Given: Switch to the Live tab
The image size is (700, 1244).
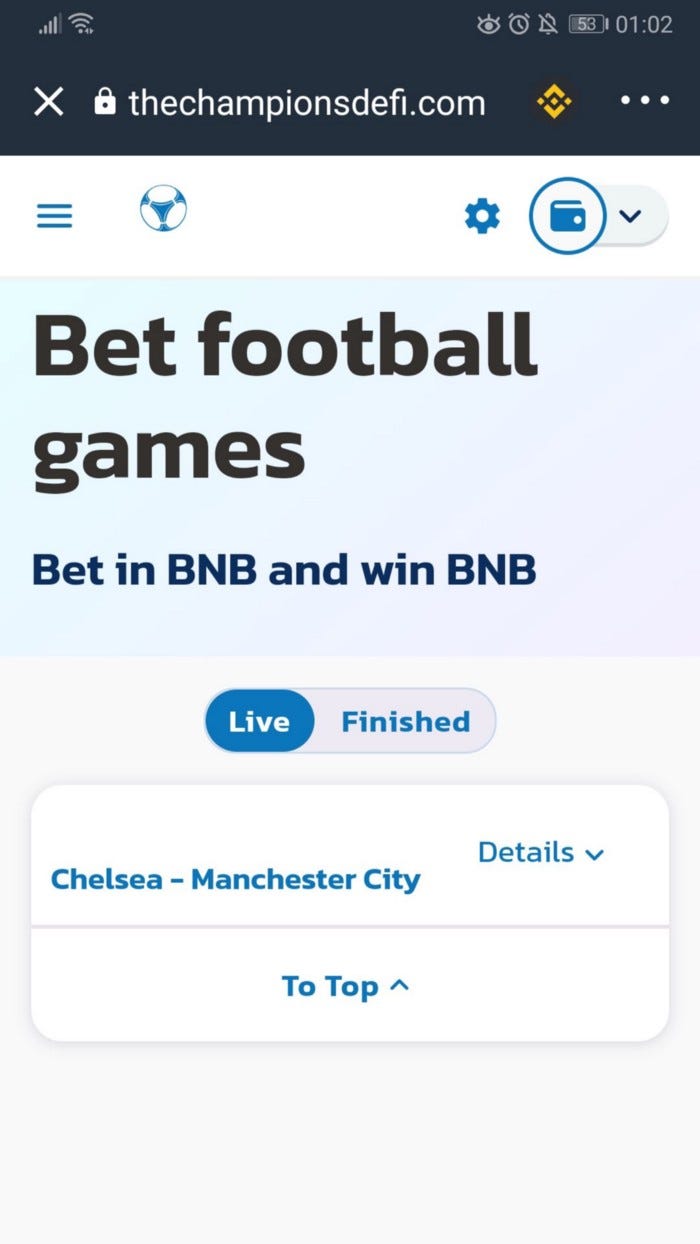Looking at the screenshot, I should point(259,722).
